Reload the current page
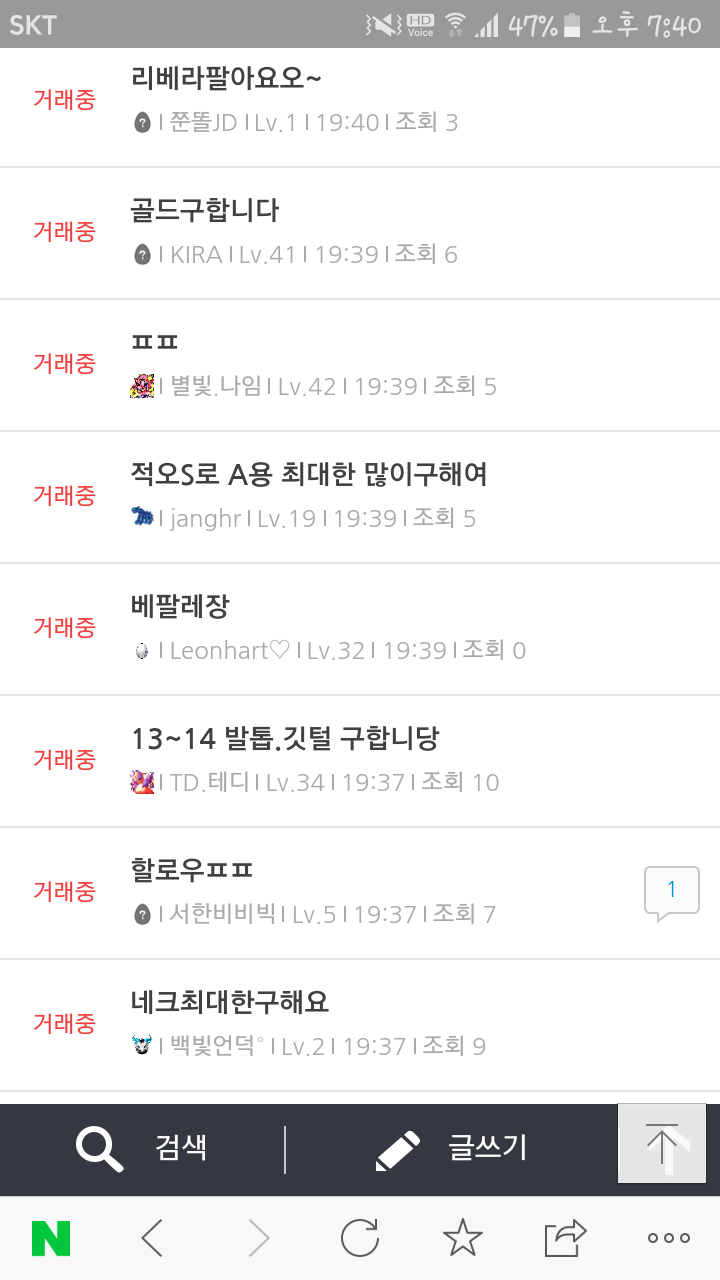This screenshot has width=720, height=1280. [359, 1239]
